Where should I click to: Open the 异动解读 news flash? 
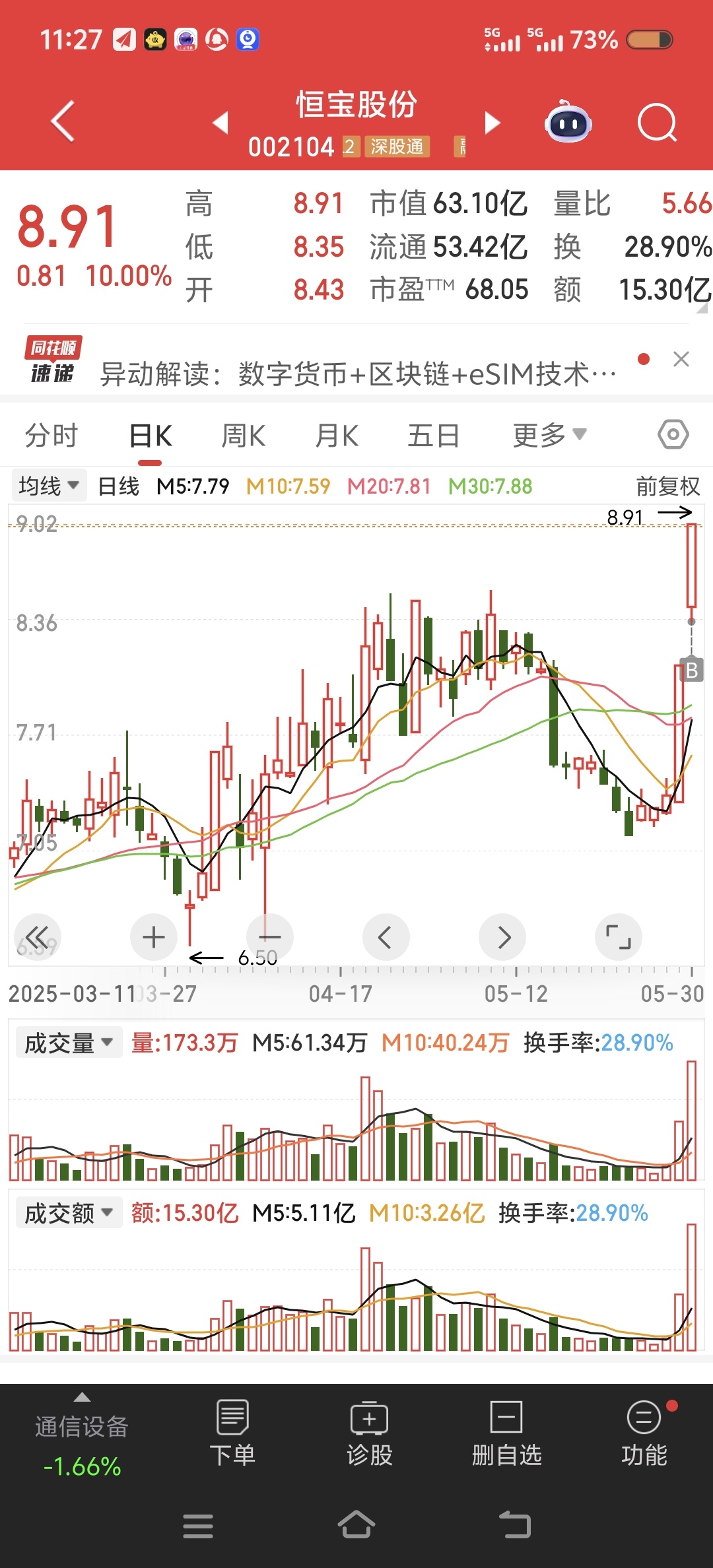click(x=358, y=374)
